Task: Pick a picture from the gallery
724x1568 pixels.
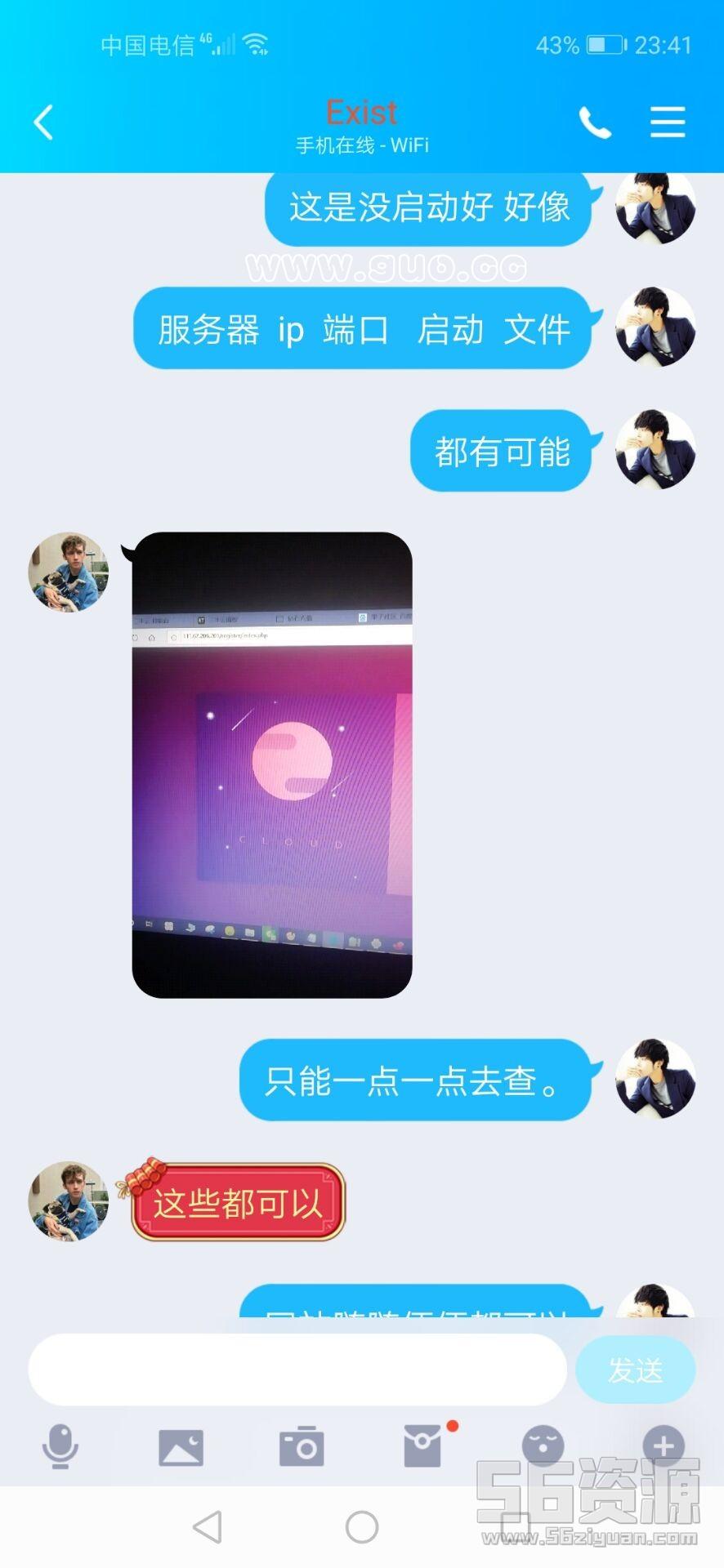Action: click(181, 1447)
